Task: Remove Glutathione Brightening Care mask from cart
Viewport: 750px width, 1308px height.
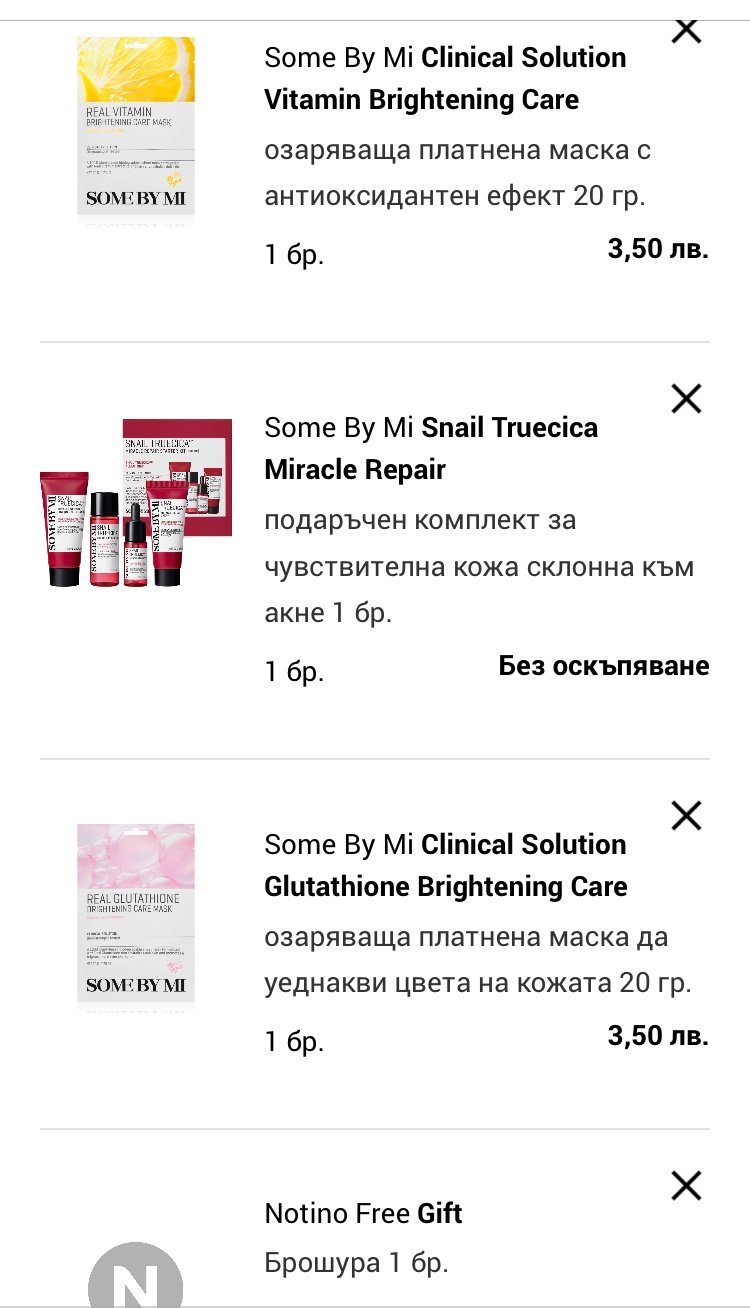Action: point(686,816)
